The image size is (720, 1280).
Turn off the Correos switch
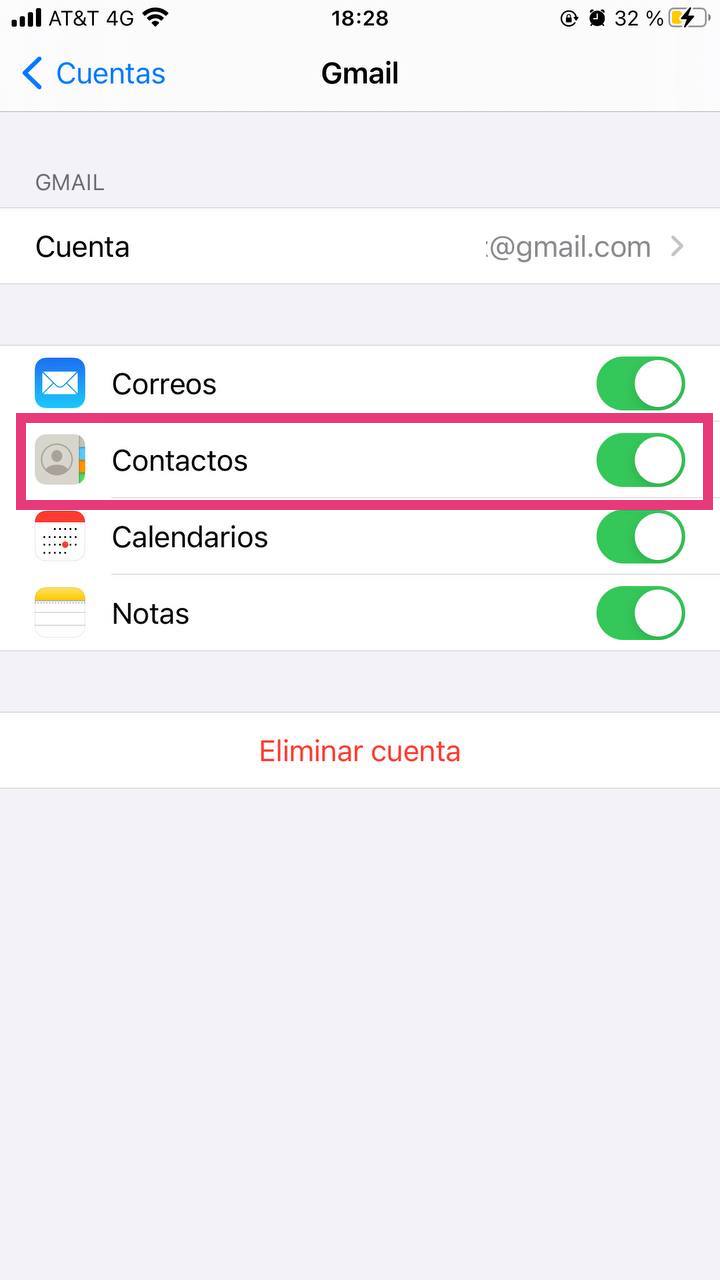click(640, 383)
